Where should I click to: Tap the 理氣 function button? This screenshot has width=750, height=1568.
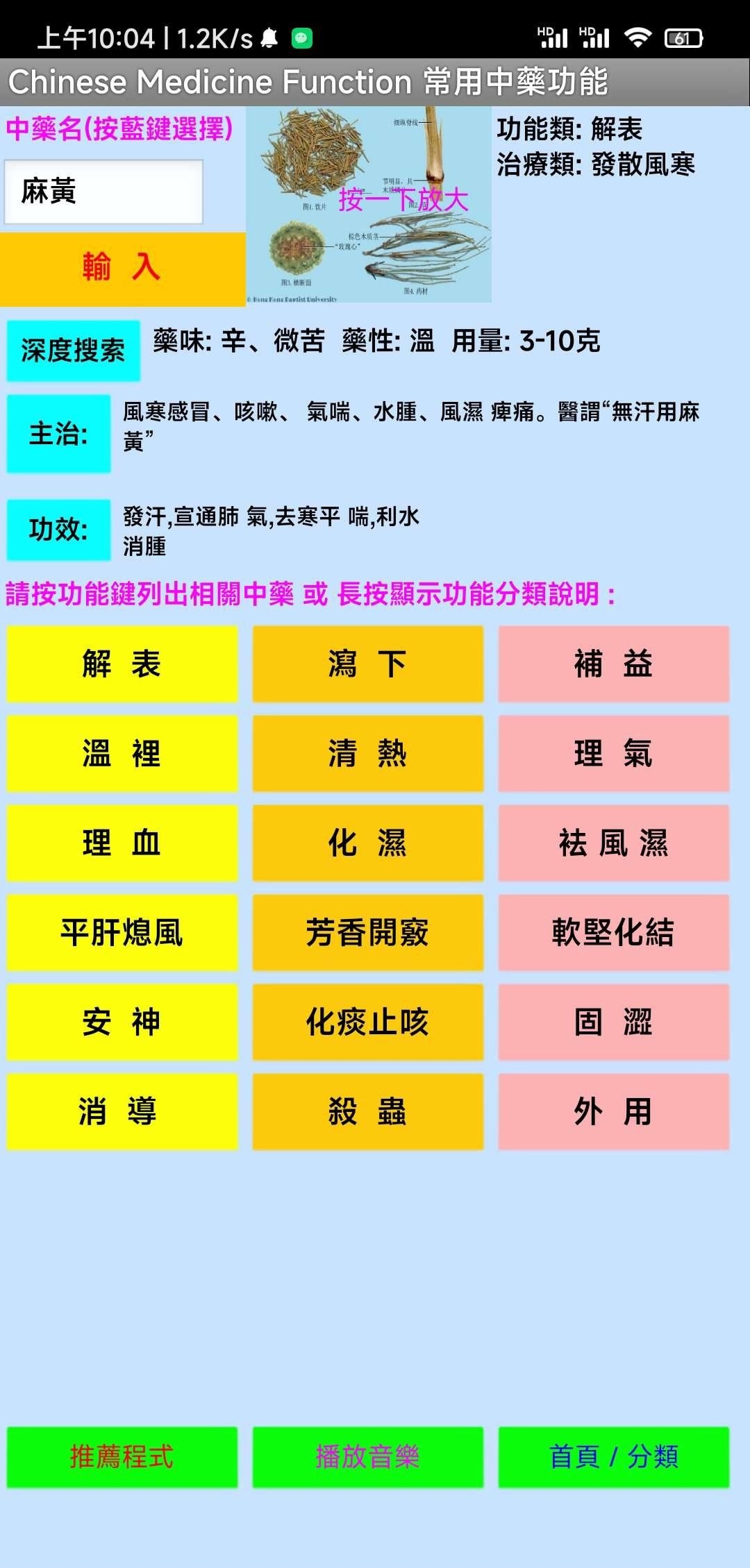tap(613, 753)
